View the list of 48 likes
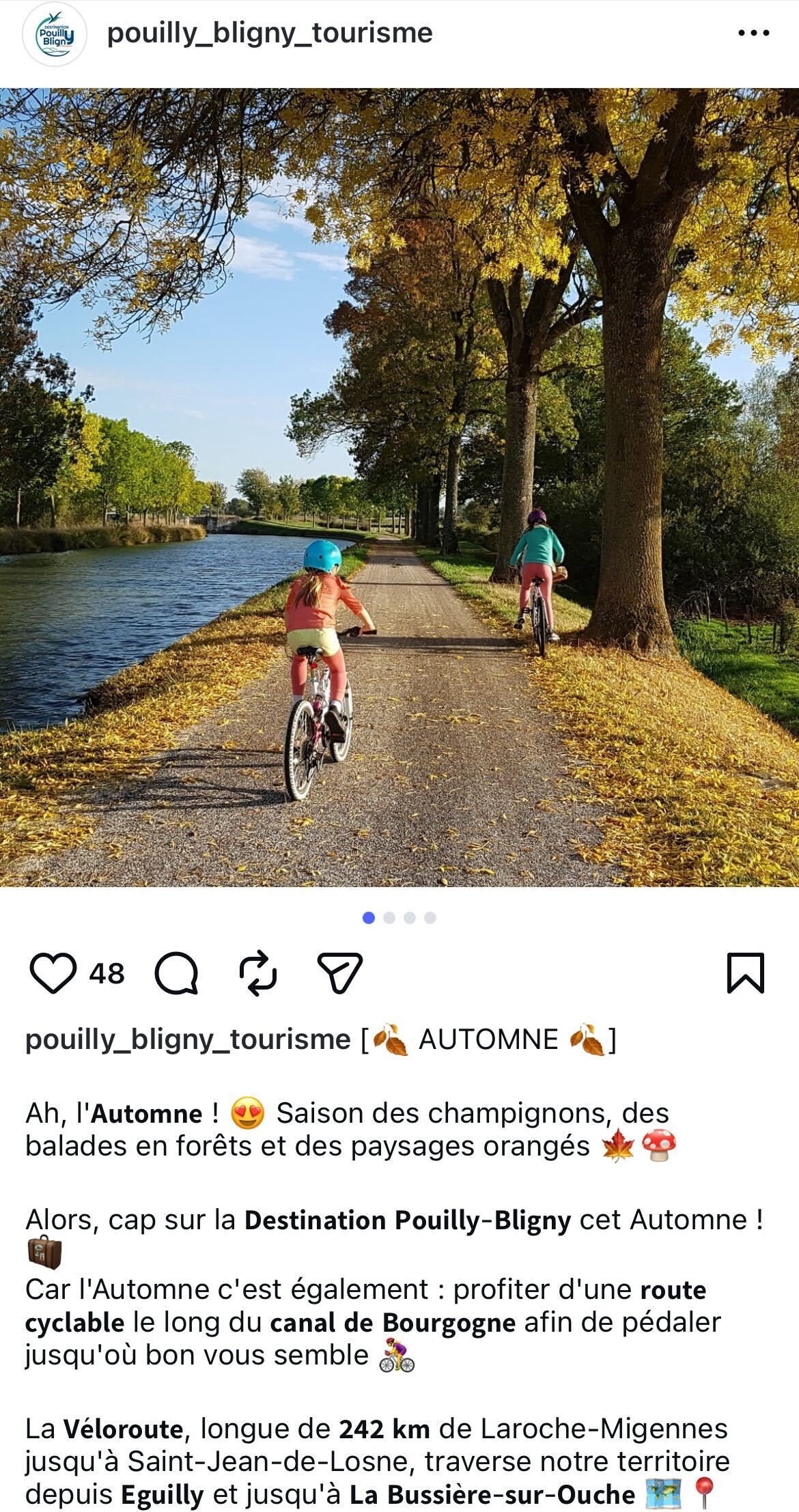Viewport: 799px width, 1512px height. pyautogui.click(x=107, y=973)
